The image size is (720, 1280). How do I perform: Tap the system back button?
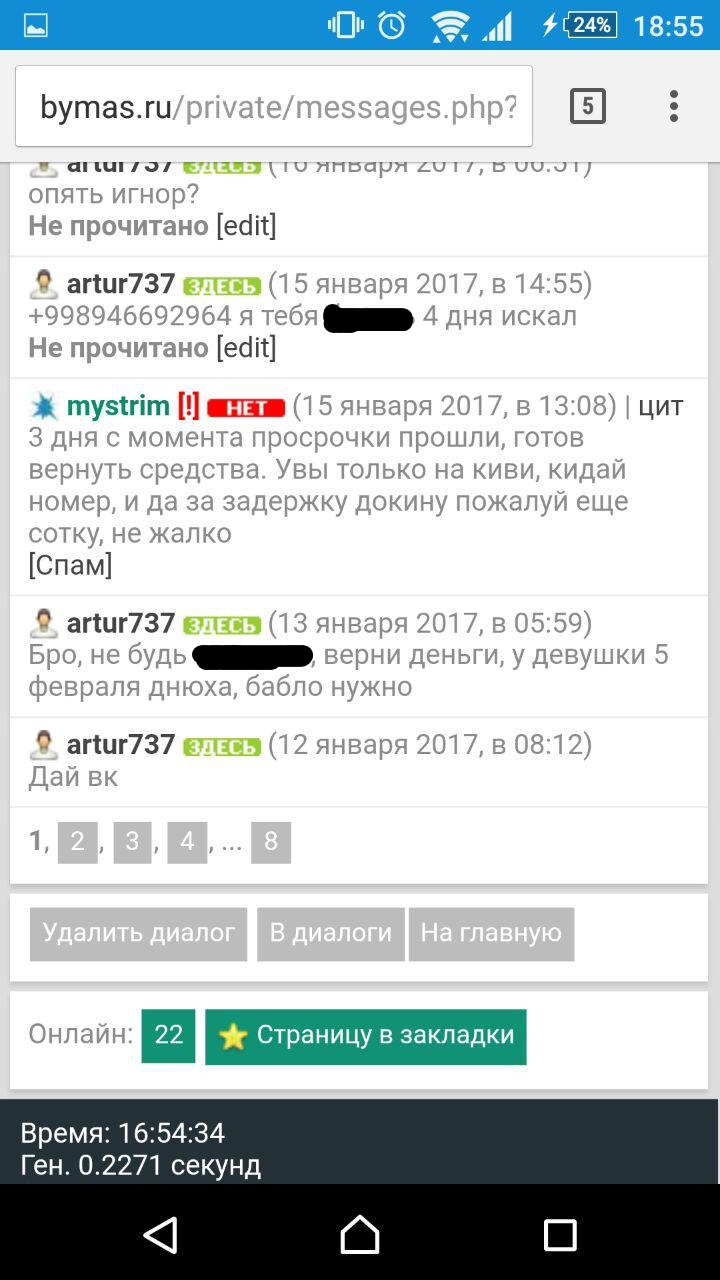click(x=160, y=1235)
